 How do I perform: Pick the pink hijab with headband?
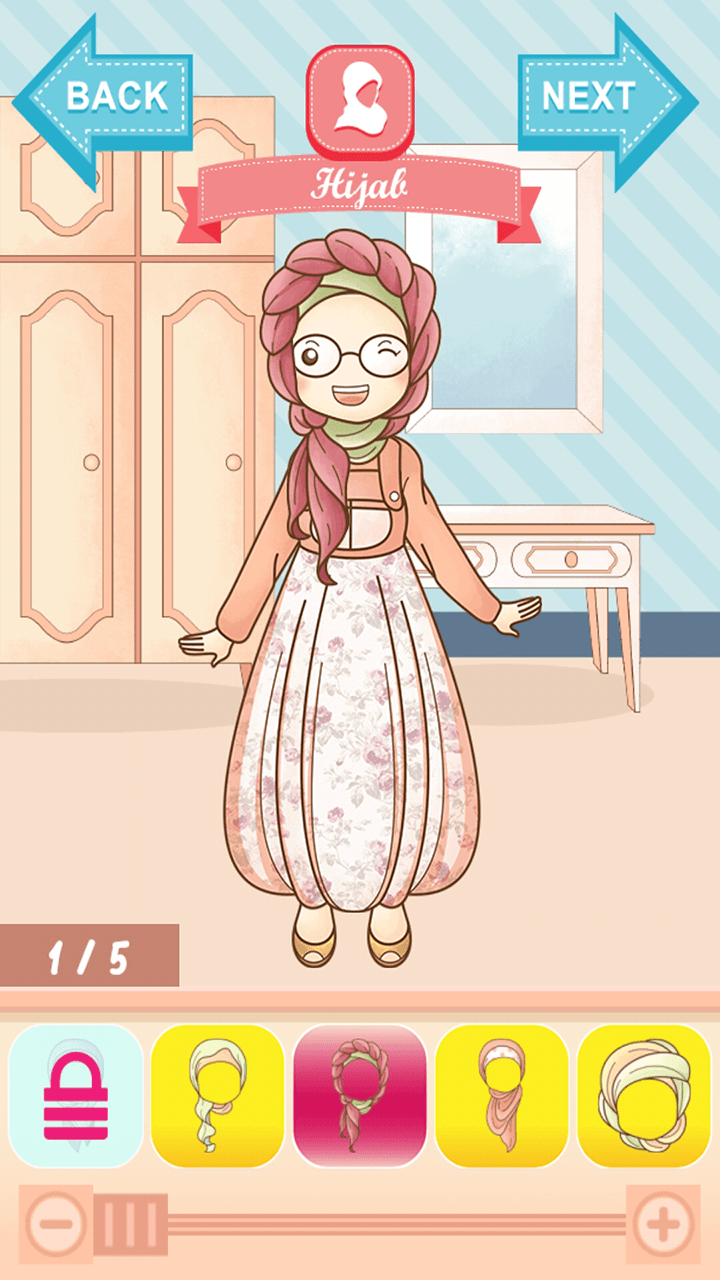(x=502, y=1096)
